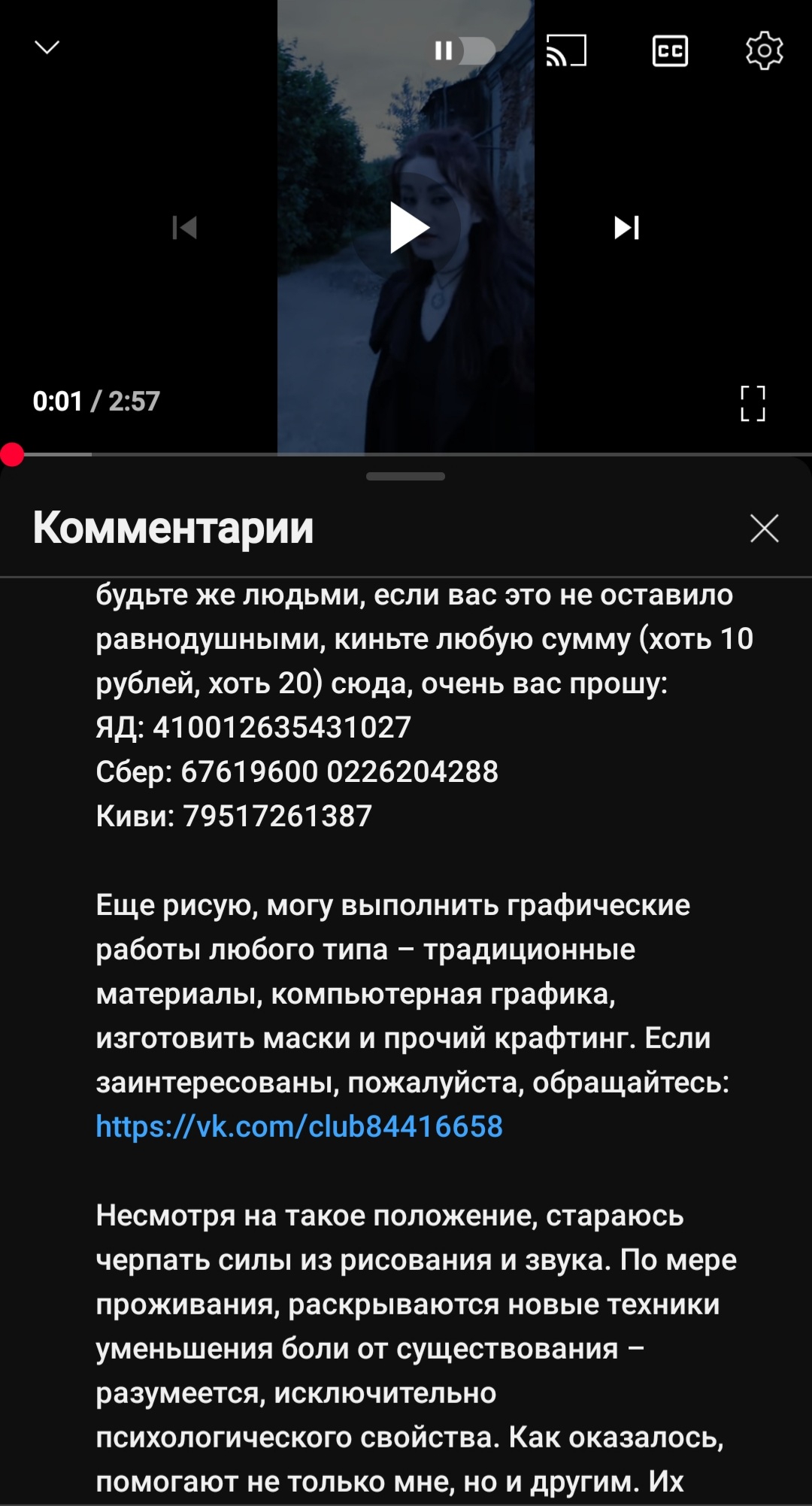Skip to the next video
812x1506 pixels.
(626, 228)
